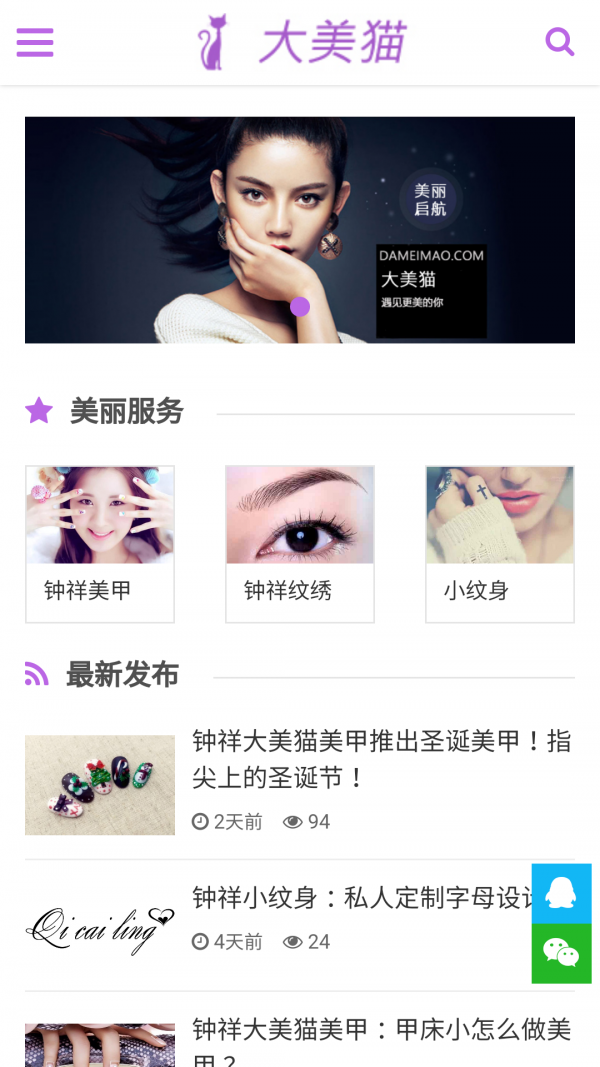Open the 小纹身 service card
Viewport: 600px width, 1067px height.
(x=500, y=544)
